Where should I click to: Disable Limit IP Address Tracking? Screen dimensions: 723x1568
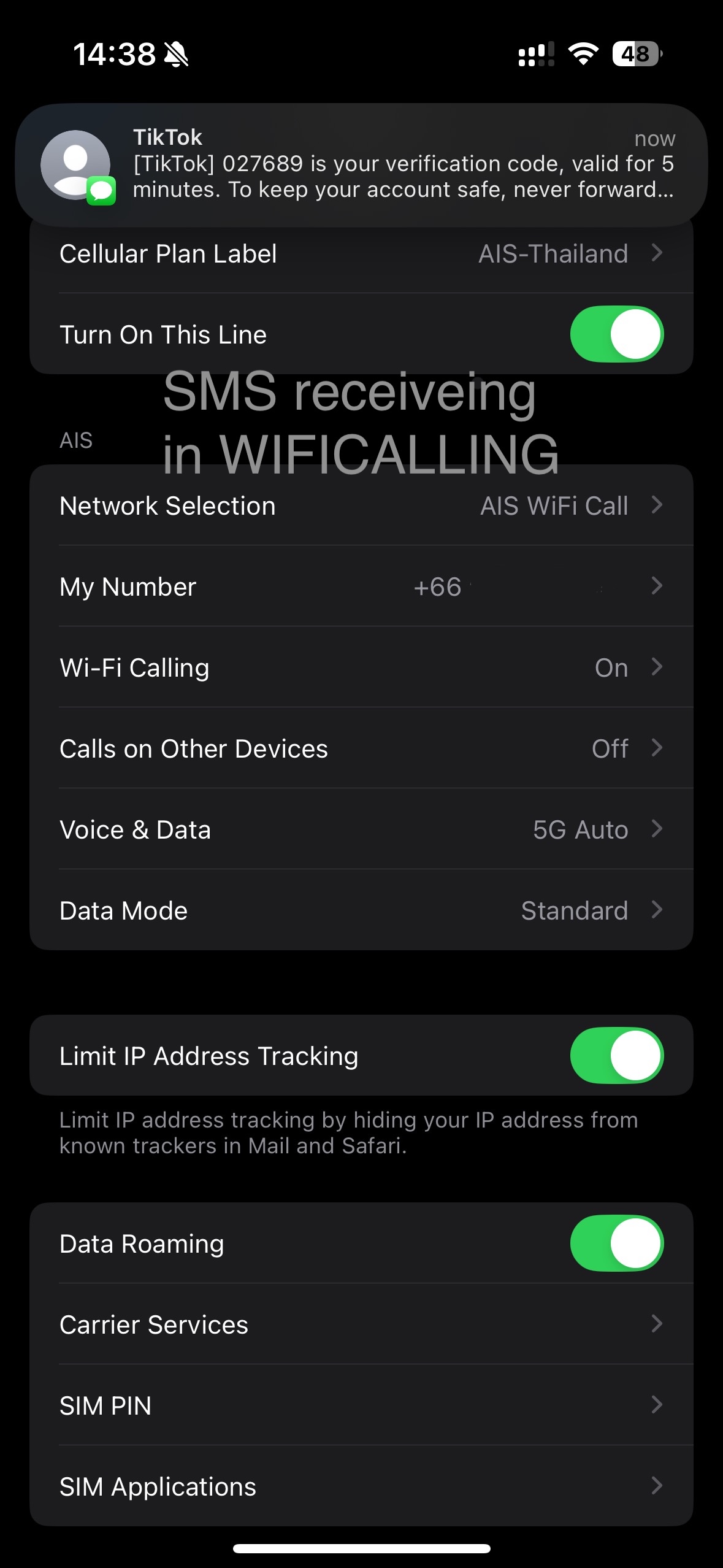click(616, 1056)
